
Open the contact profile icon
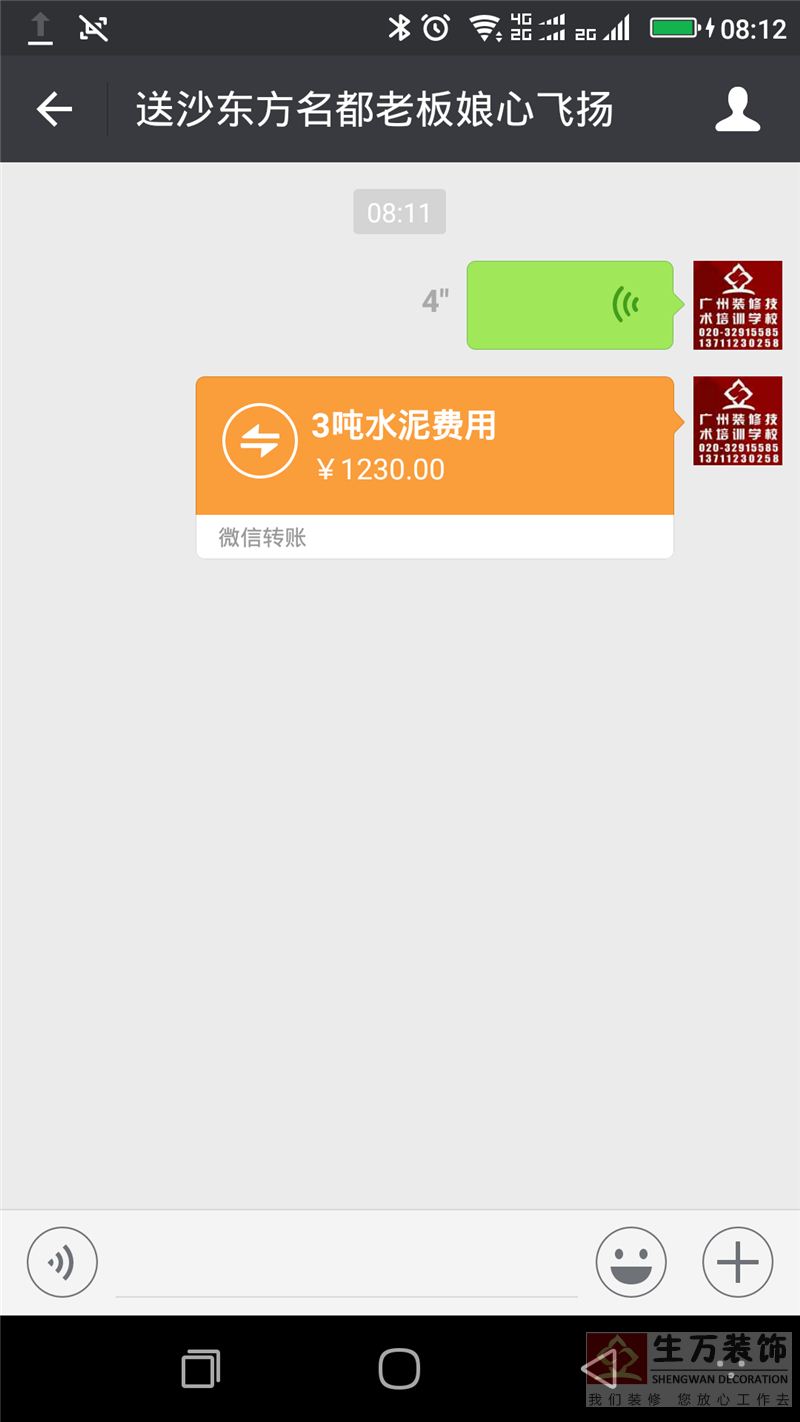(x=738, y=109)
